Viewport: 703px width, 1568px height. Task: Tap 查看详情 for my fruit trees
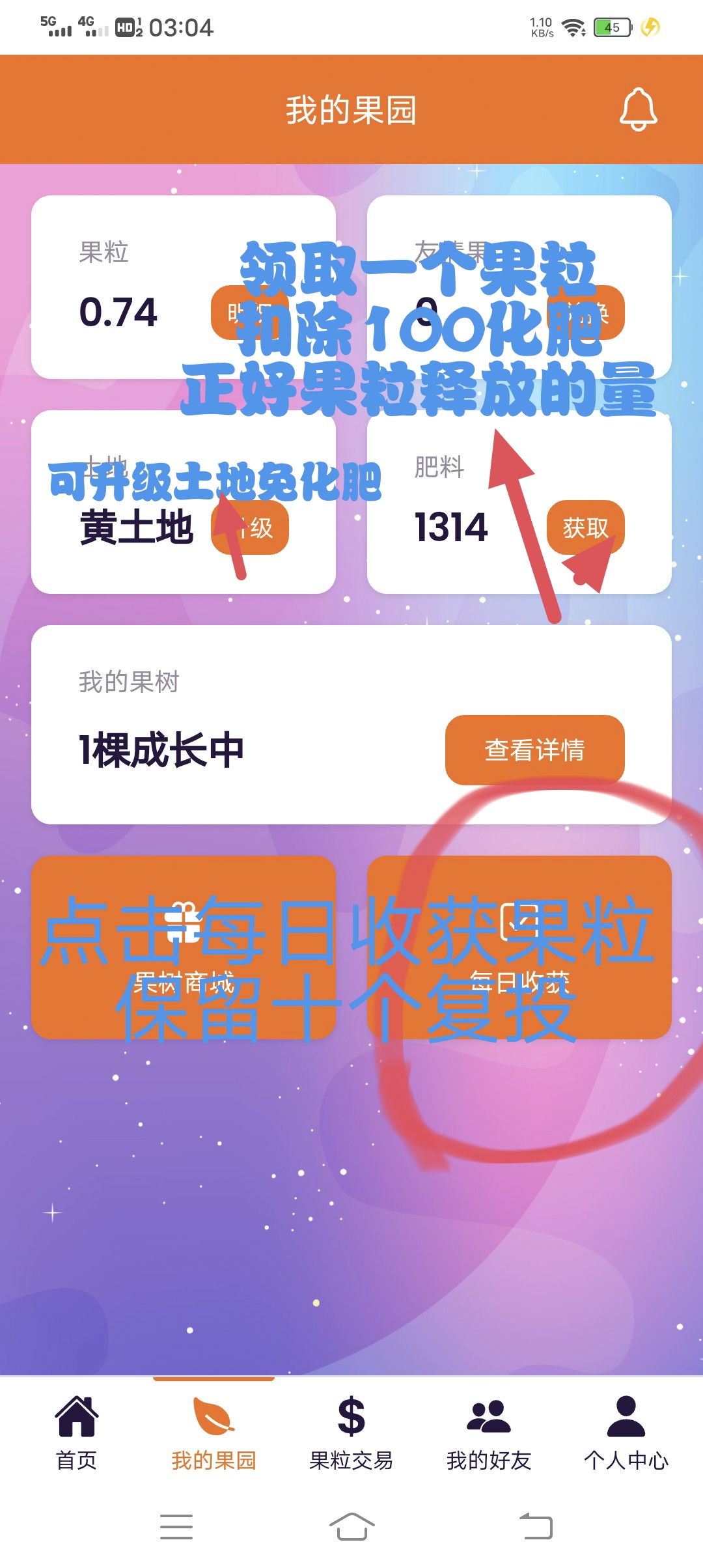click(x=535, y=750)
